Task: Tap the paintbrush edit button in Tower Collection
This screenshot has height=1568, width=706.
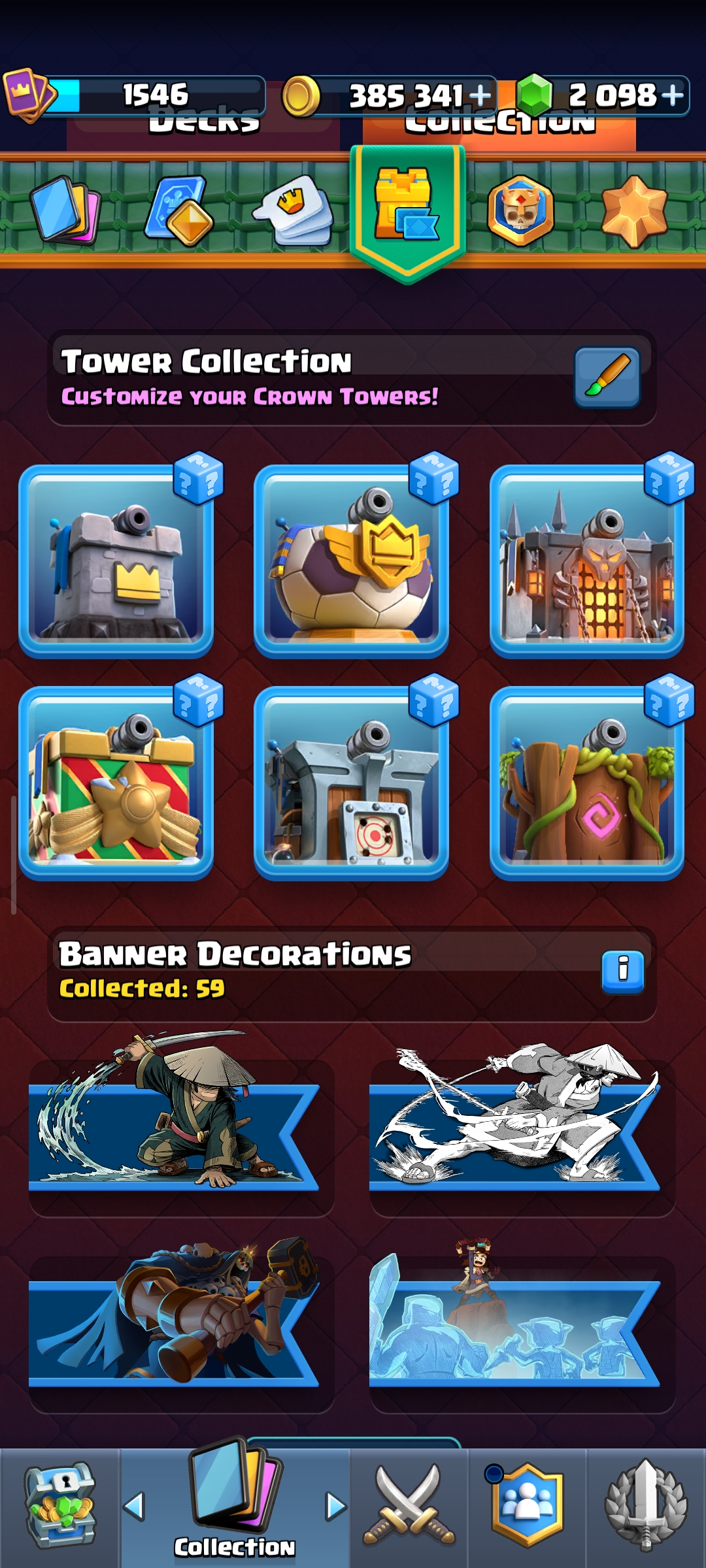Action: [x=607, y=378]
